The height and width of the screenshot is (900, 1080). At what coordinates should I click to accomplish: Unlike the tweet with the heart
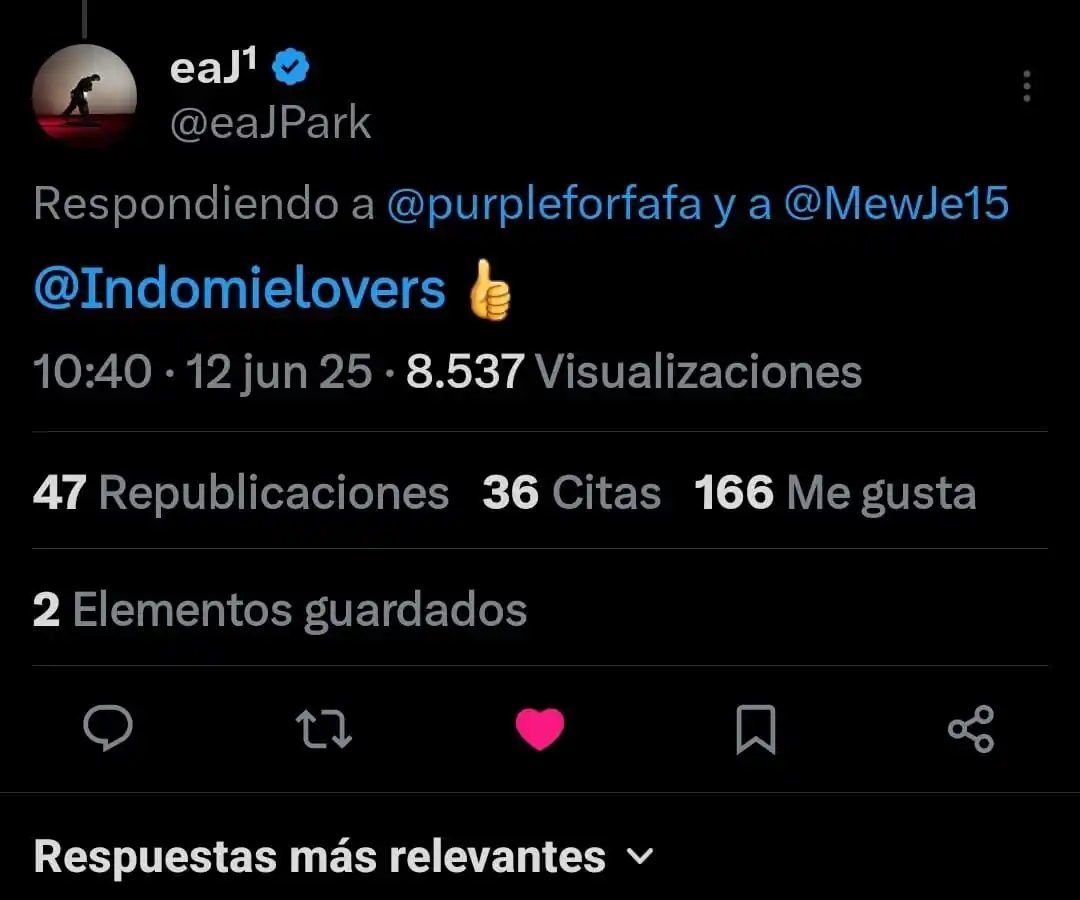tap(540, 729)
